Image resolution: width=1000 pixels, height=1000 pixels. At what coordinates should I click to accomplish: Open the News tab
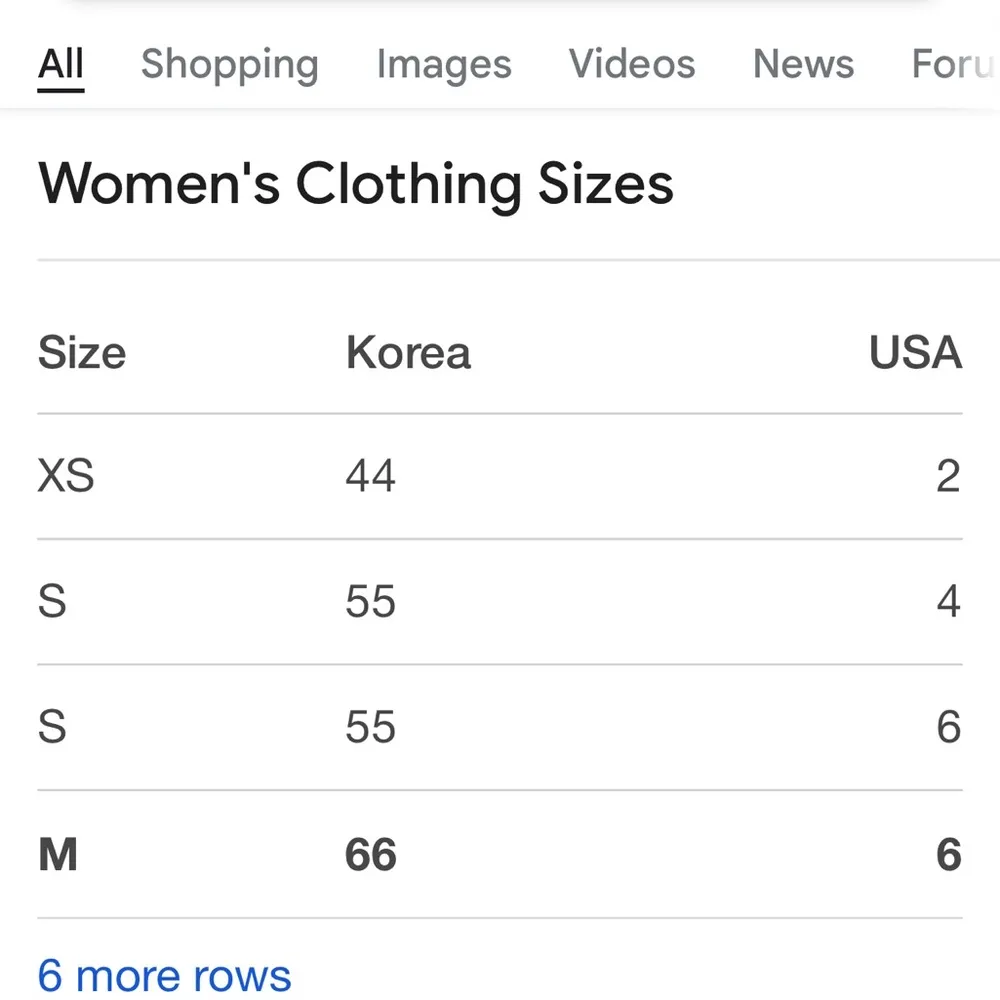[x=803, y=65]
